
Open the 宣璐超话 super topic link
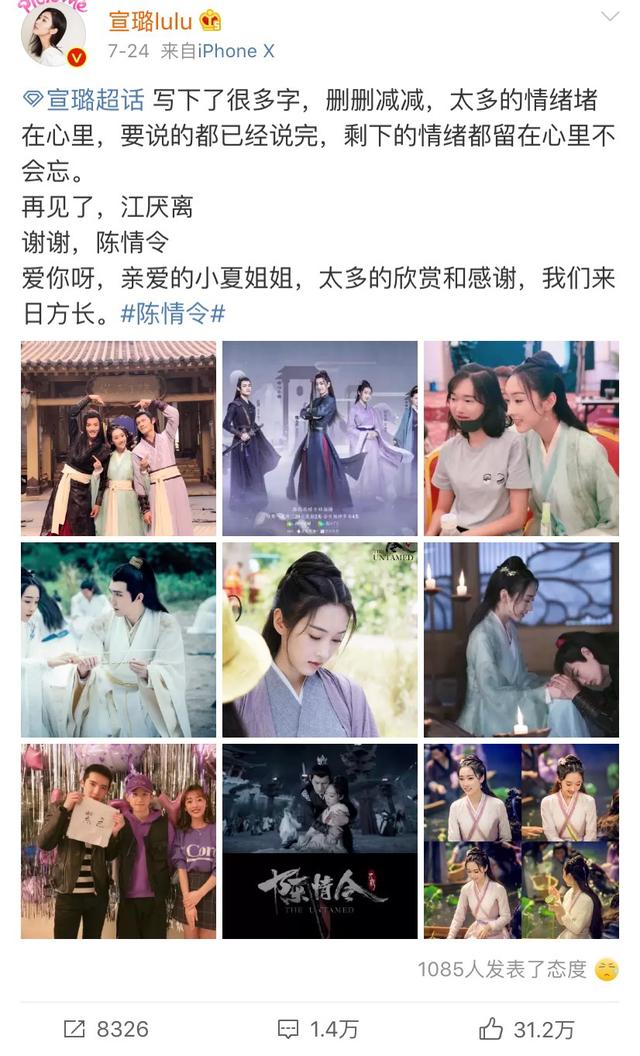tap(84, 100)
